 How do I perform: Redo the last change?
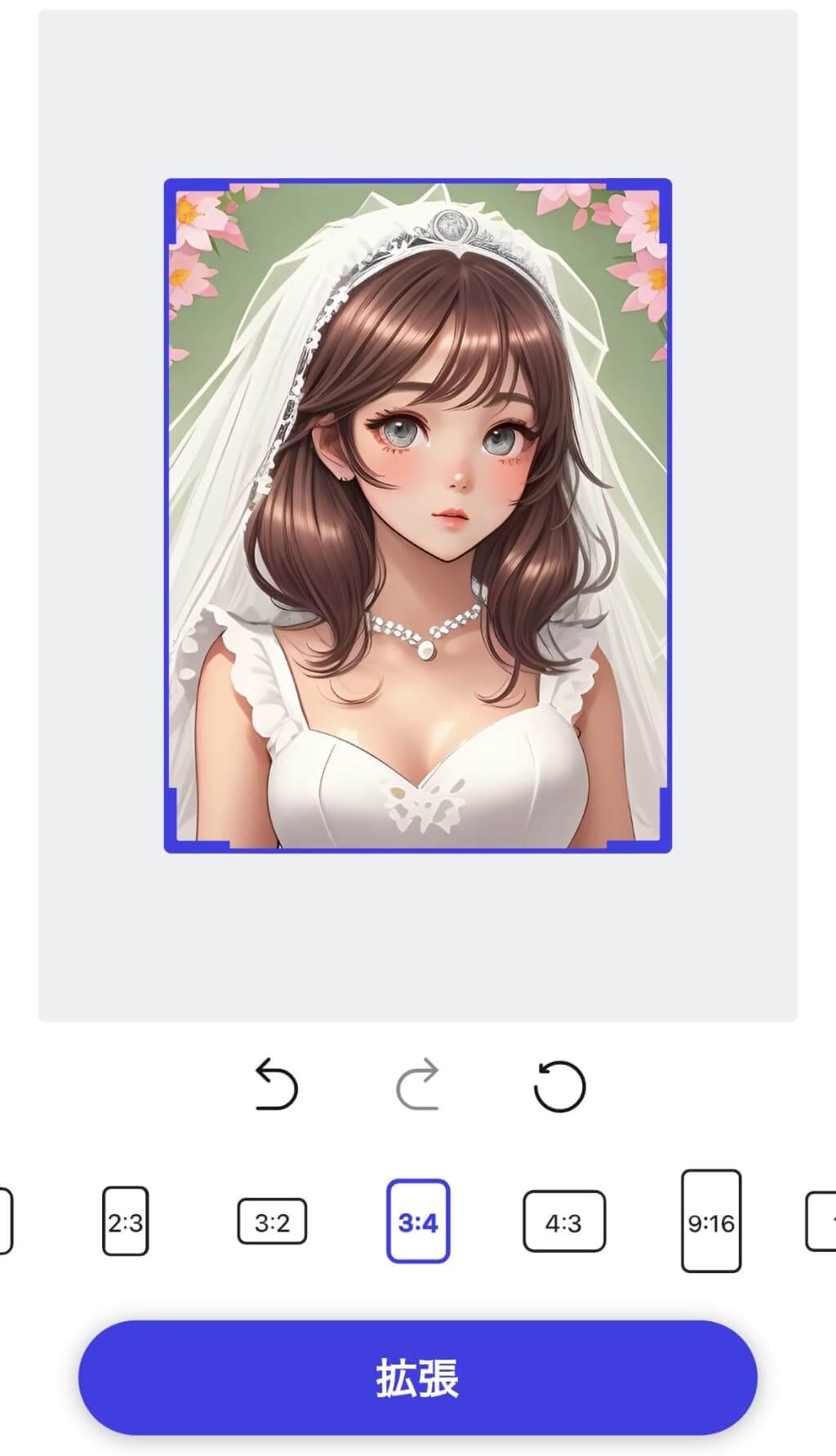coord(417,1084)
